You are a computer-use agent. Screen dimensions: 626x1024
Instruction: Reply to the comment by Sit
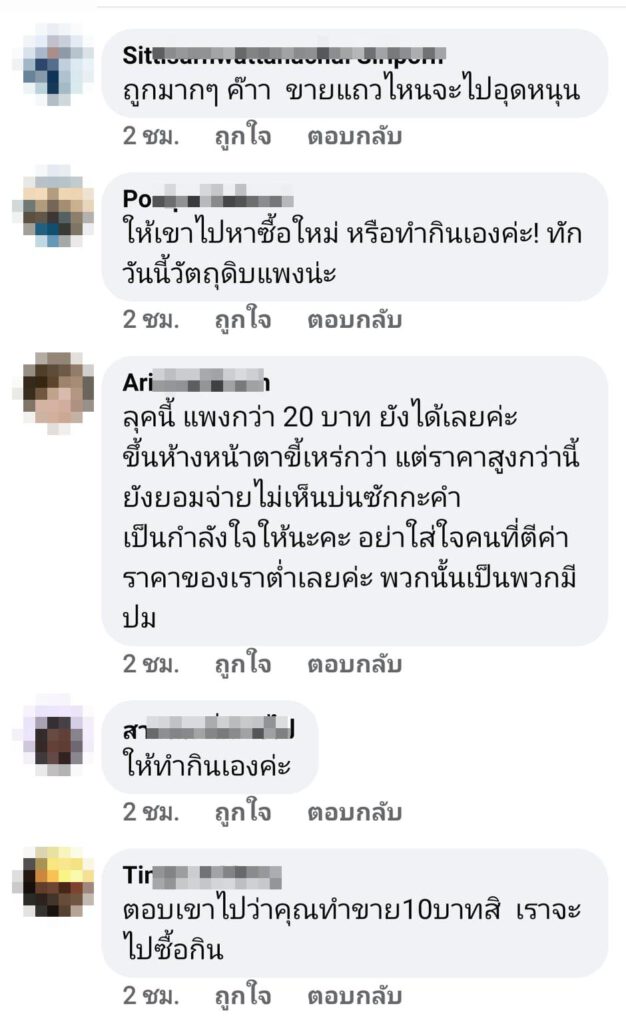tap(354, 137)
